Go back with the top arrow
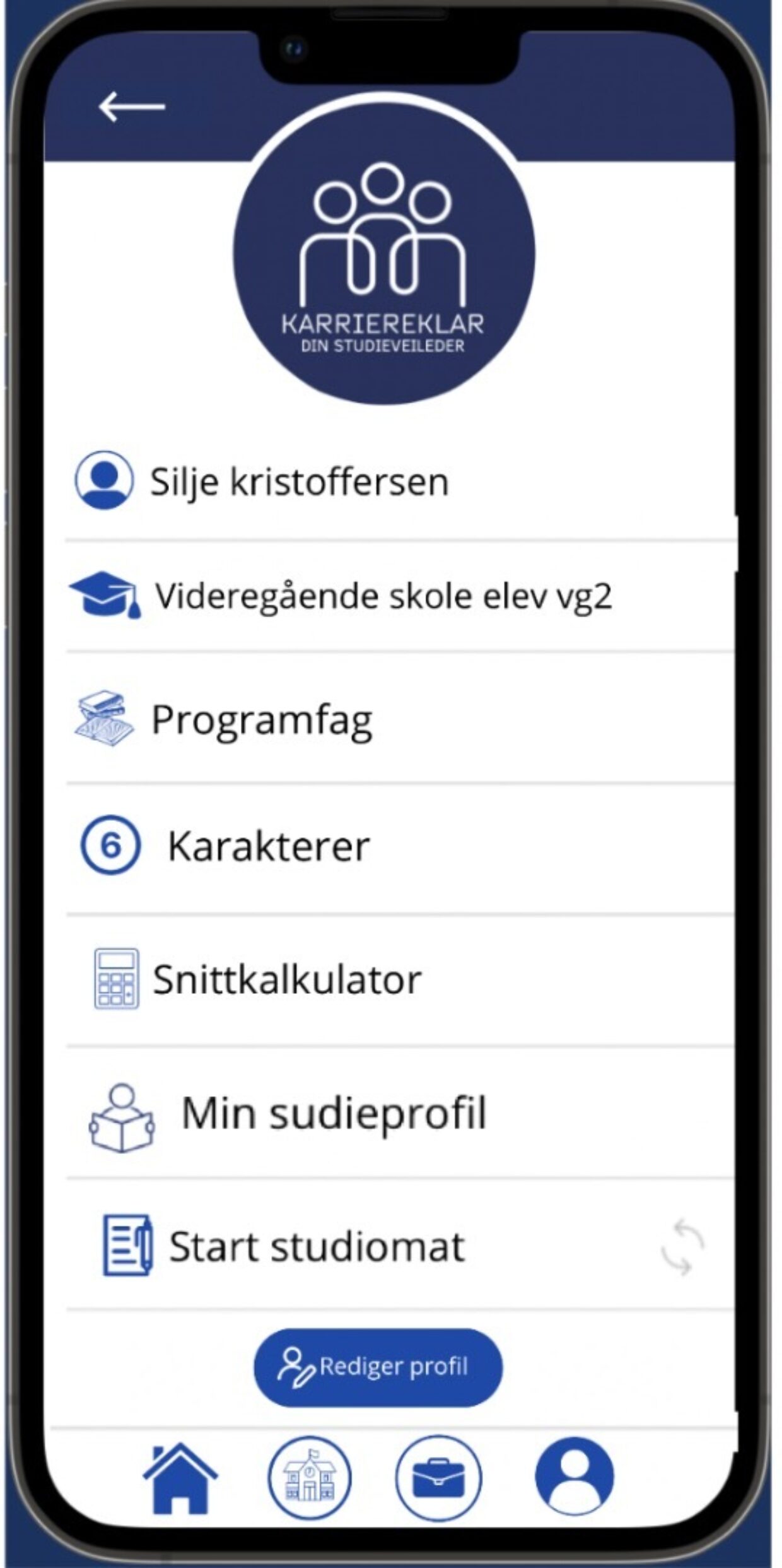 tap(131, 107)
